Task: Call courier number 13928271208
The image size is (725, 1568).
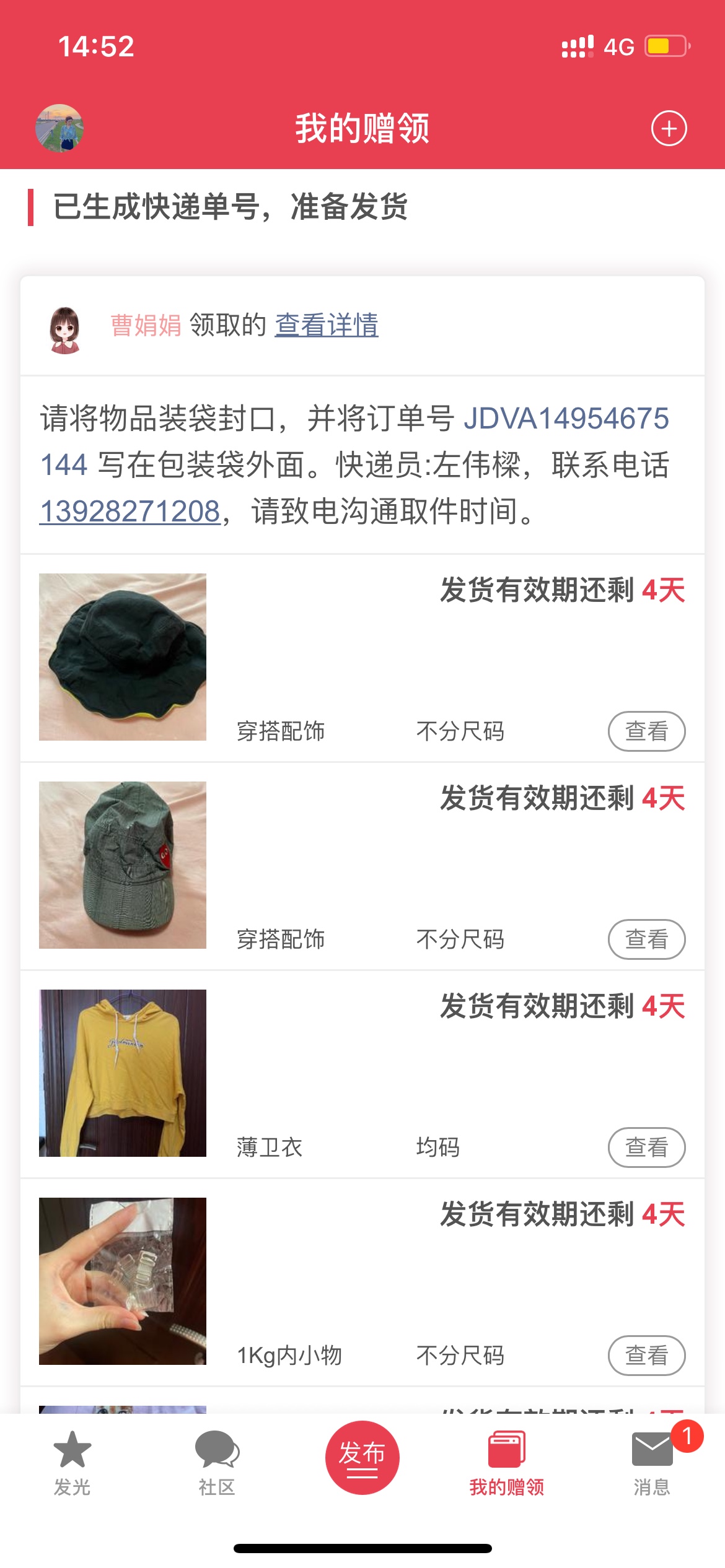Action: (130, 512)
